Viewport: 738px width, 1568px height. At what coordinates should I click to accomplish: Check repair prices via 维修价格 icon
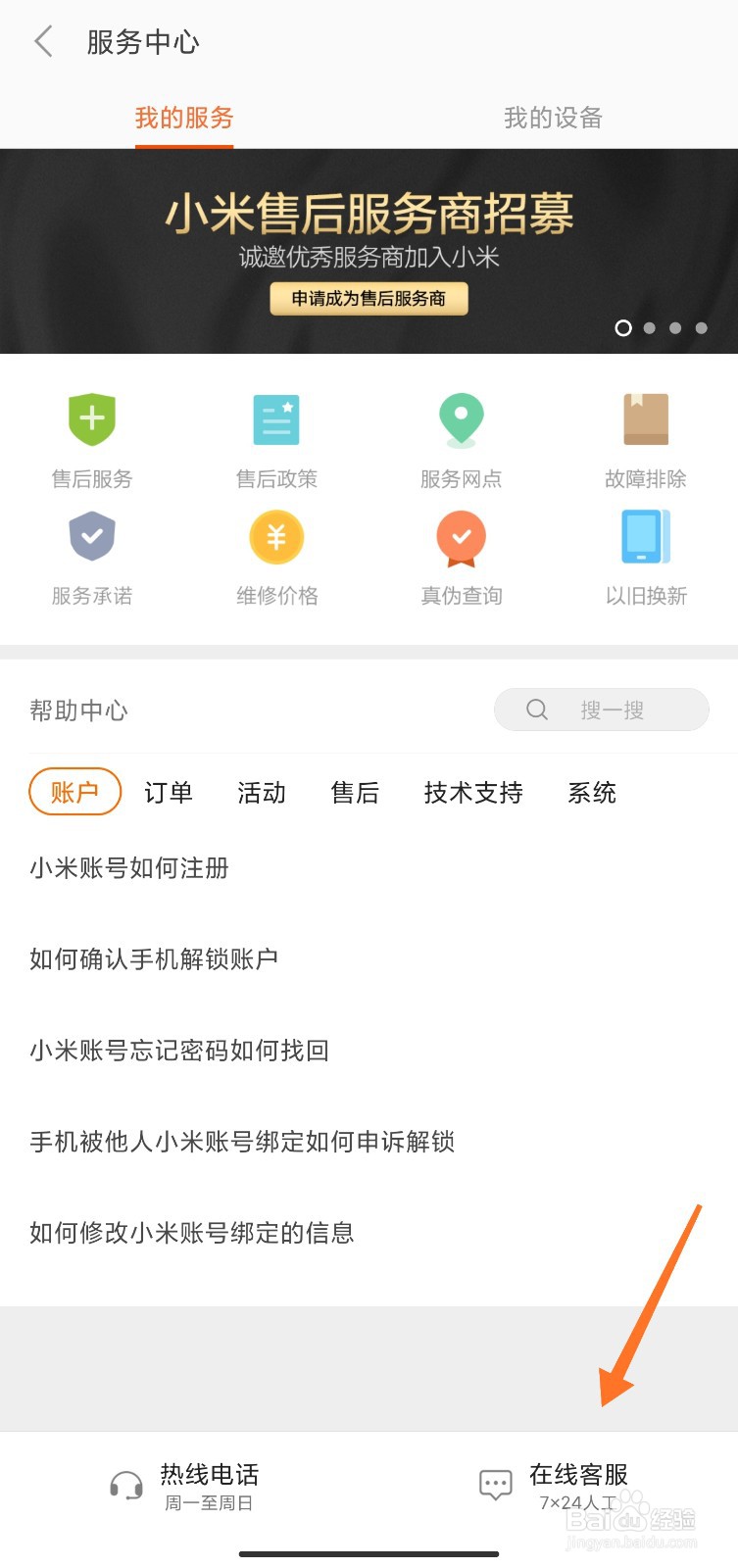tap(275, 549)
